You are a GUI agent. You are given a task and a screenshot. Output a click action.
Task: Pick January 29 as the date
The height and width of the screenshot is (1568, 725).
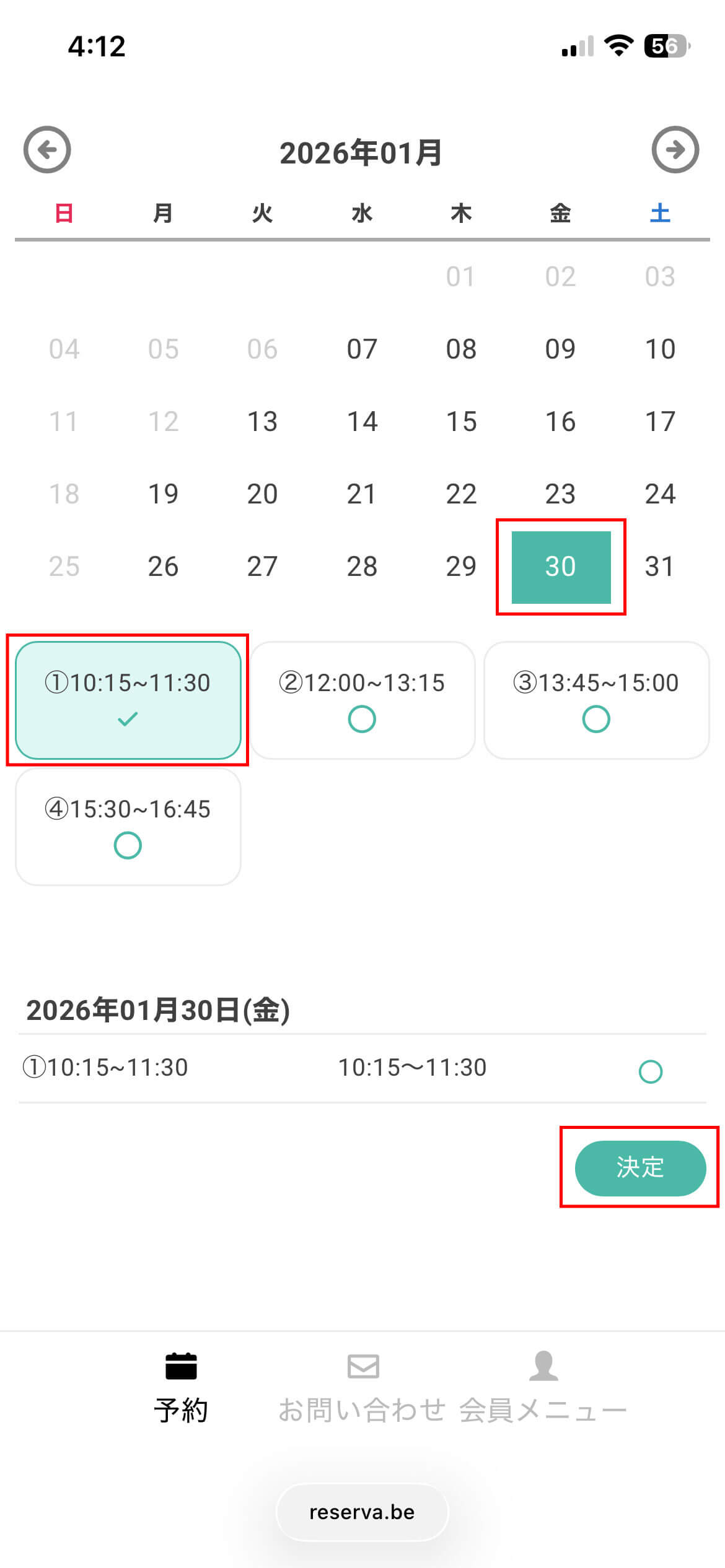click(x=461, y=567)
